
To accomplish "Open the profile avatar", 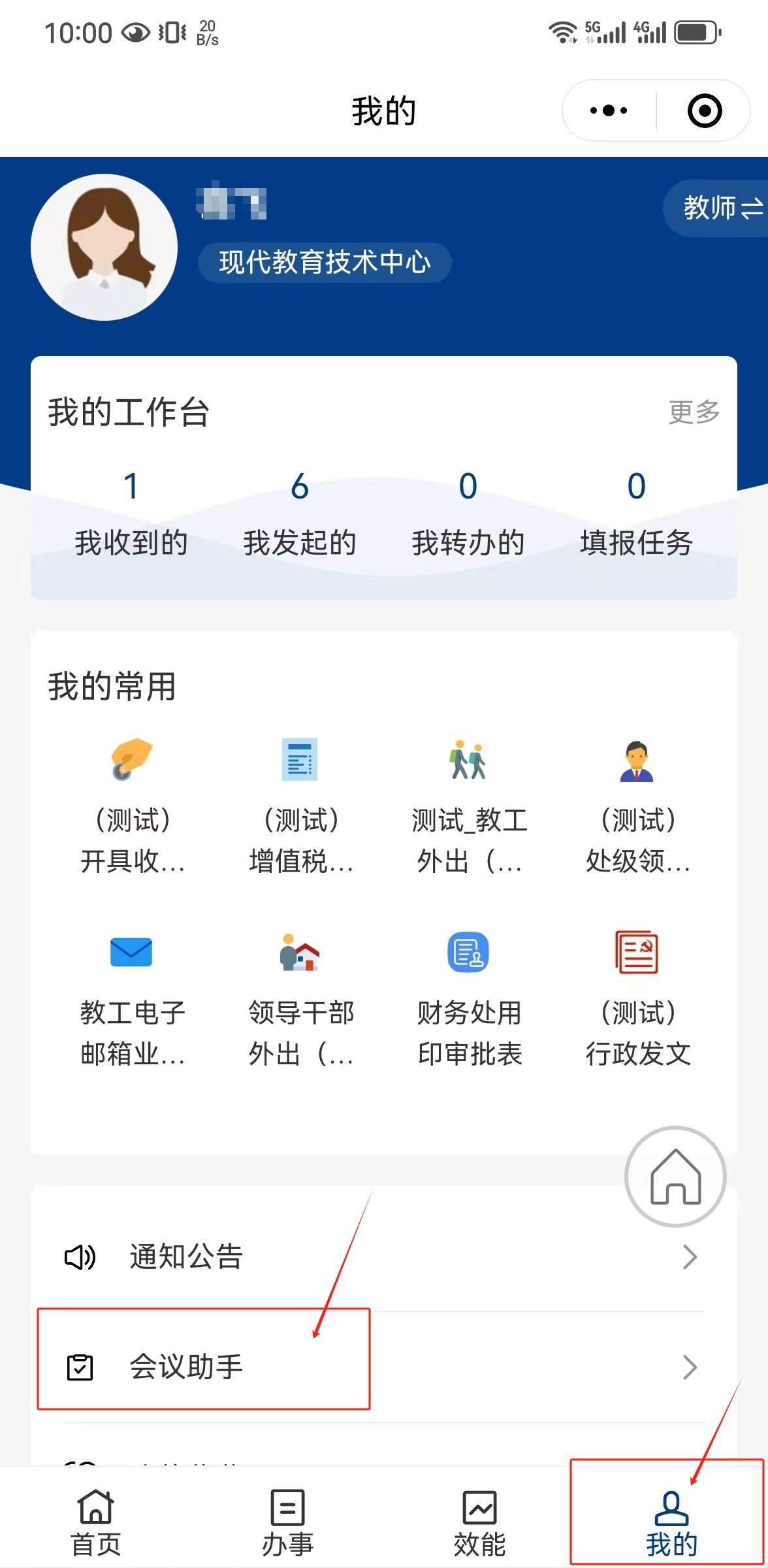I will click(x=104, y=247).
